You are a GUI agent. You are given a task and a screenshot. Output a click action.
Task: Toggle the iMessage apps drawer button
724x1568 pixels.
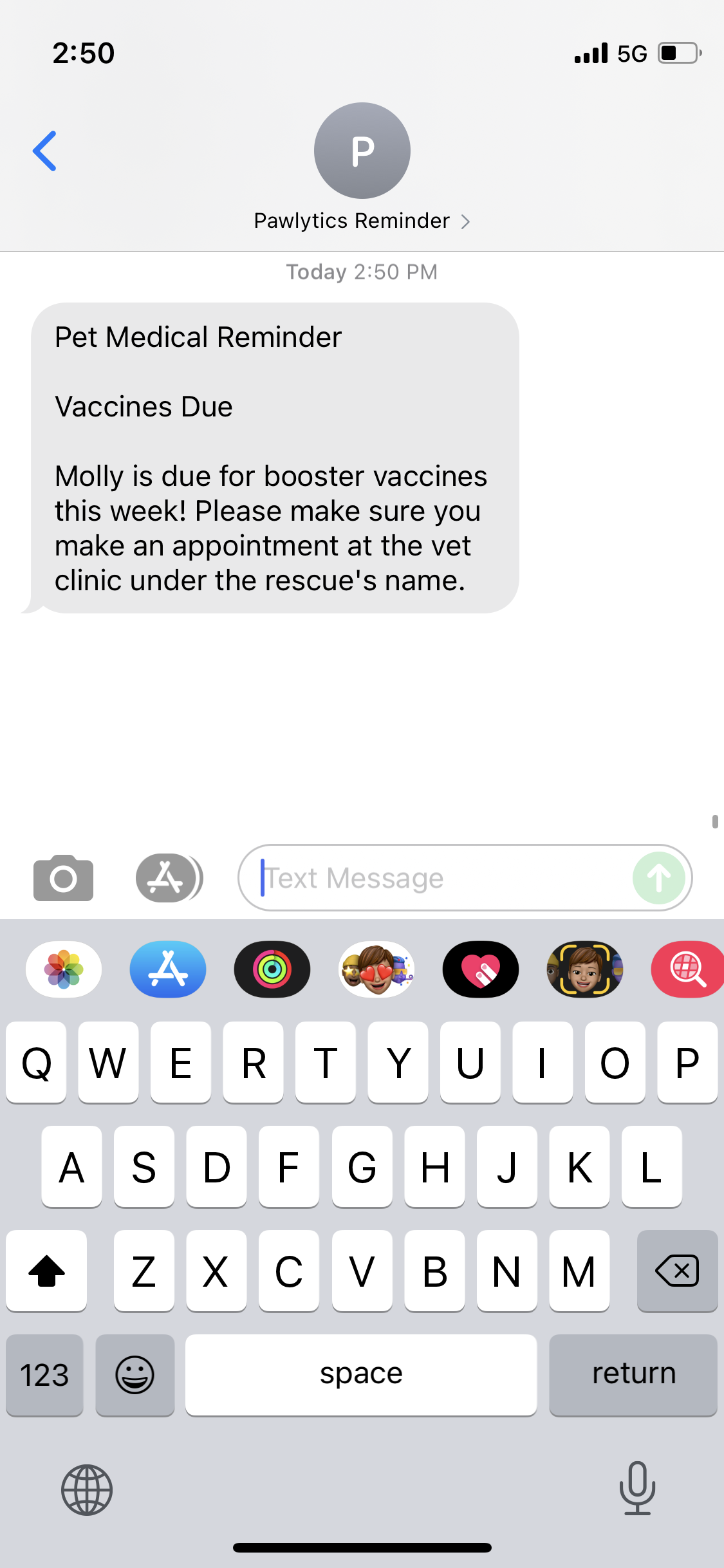[169, 878]
